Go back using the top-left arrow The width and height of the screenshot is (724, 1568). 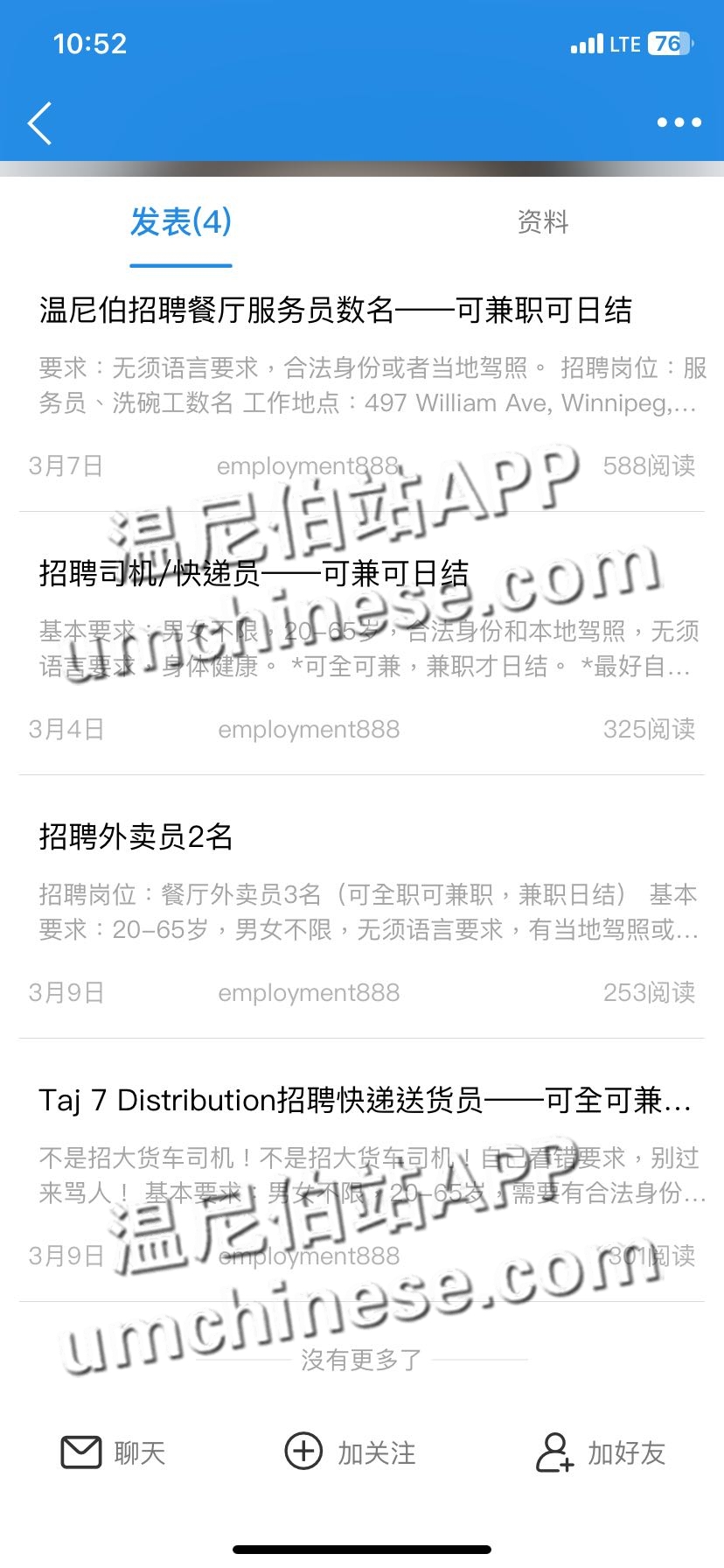(x=40, y=122)
